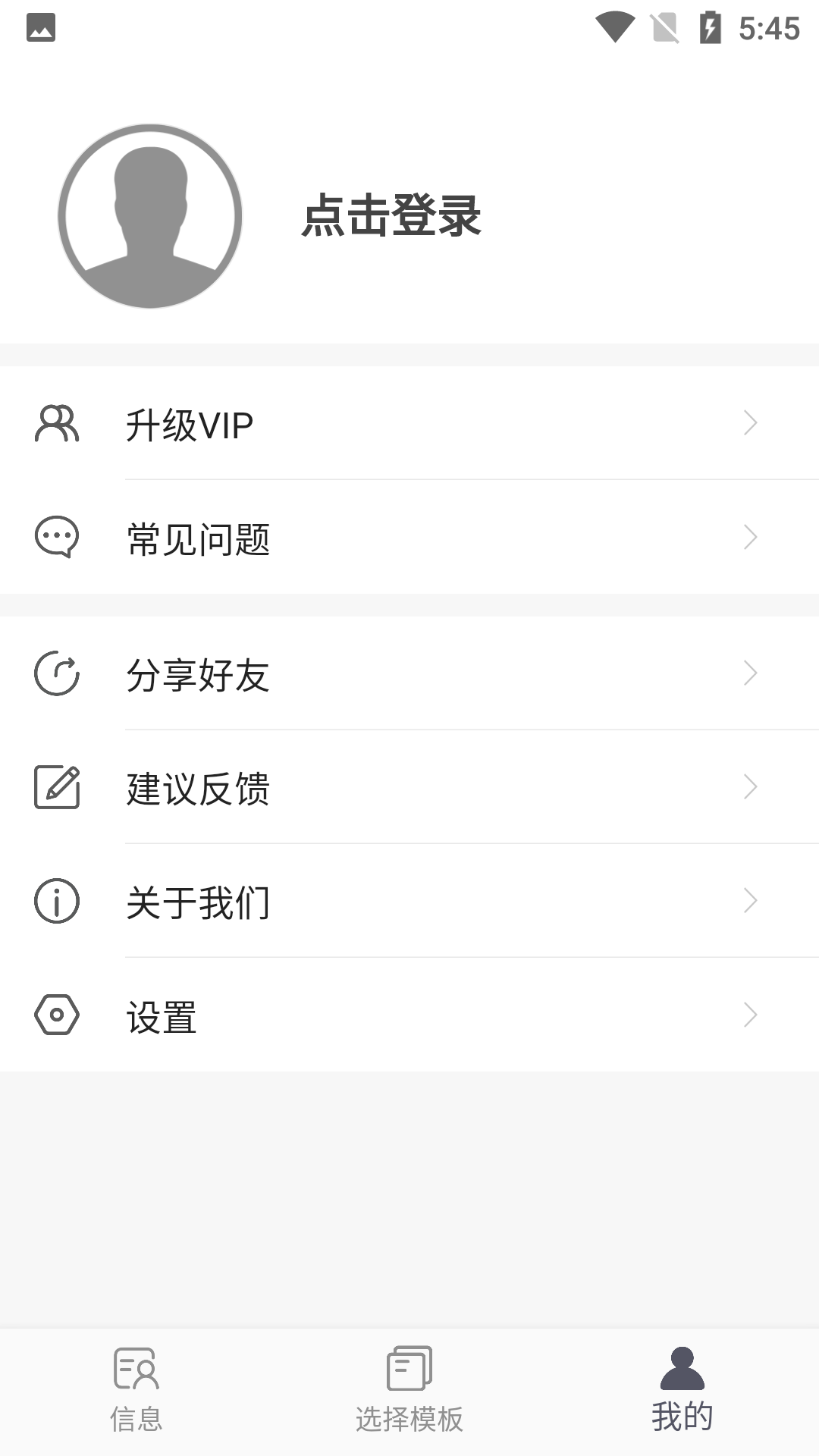Screen dimensions: 819x1456
Task: Open the 升级VIP row
Action: tap(409, 423)
